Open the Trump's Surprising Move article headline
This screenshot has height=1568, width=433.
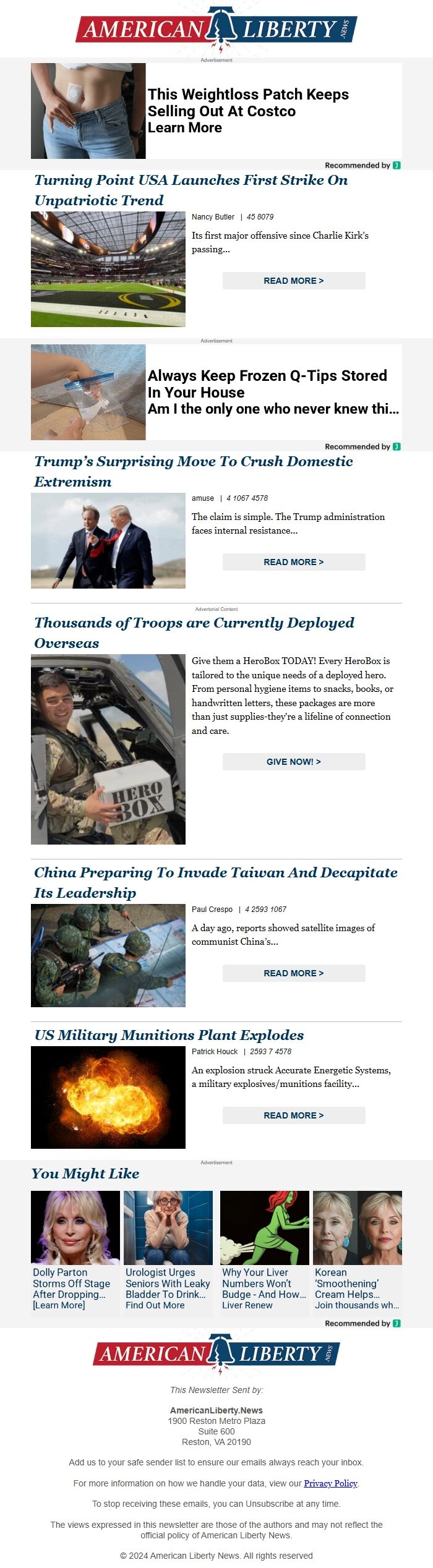193,471
